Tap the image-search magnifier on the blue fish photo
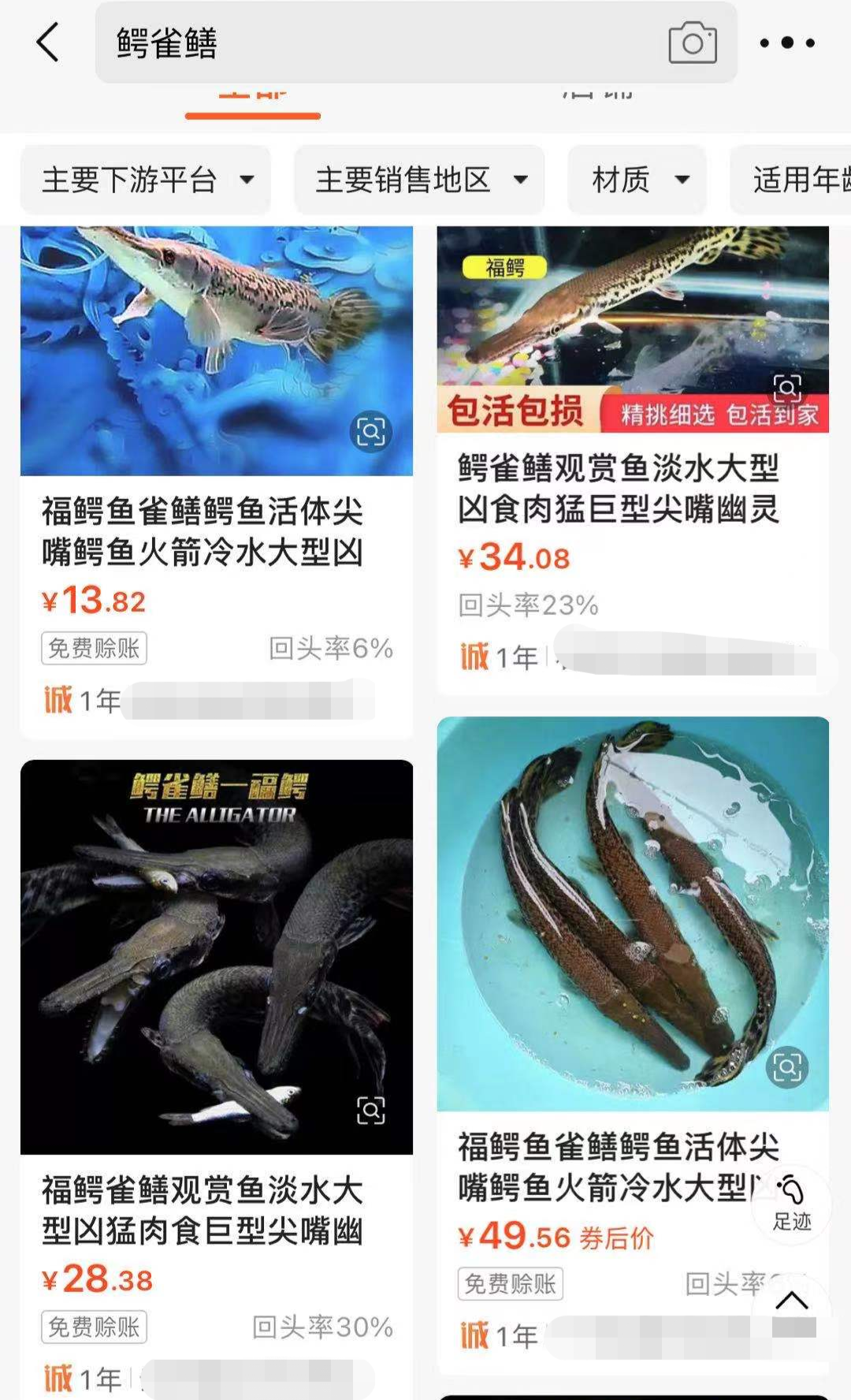 click(x=370, y=432)
